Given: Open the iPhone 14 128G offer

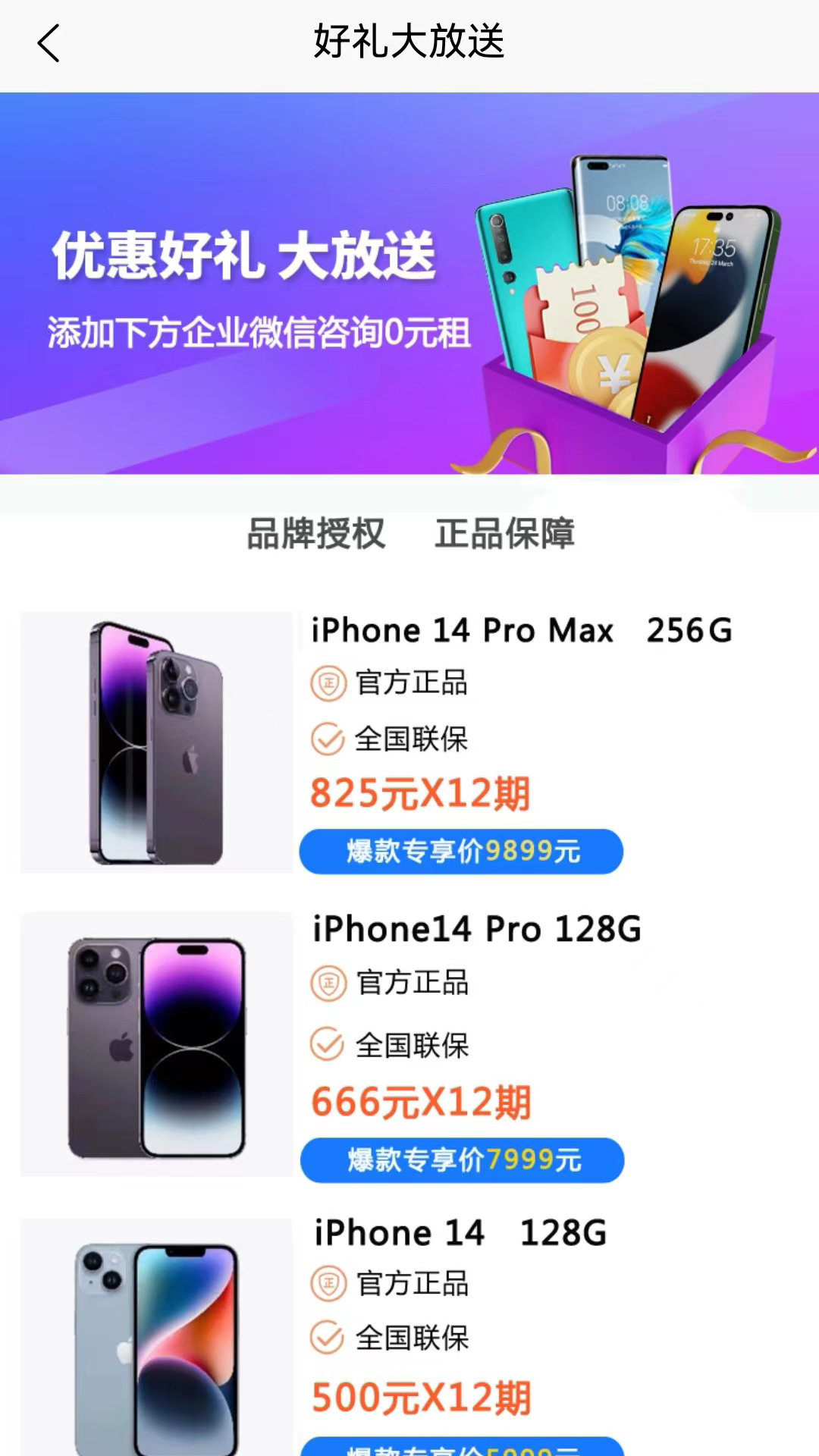Looking at the screenshot, I should click(460, 1233).
